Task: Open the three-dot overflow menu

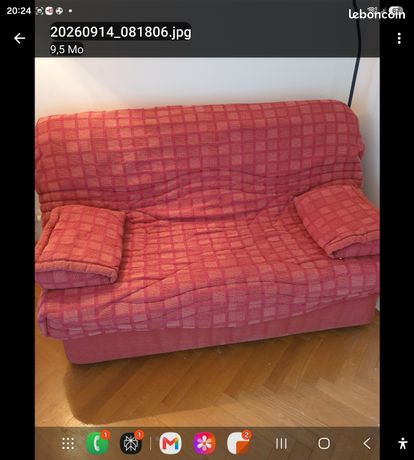Action: [399, 39]
